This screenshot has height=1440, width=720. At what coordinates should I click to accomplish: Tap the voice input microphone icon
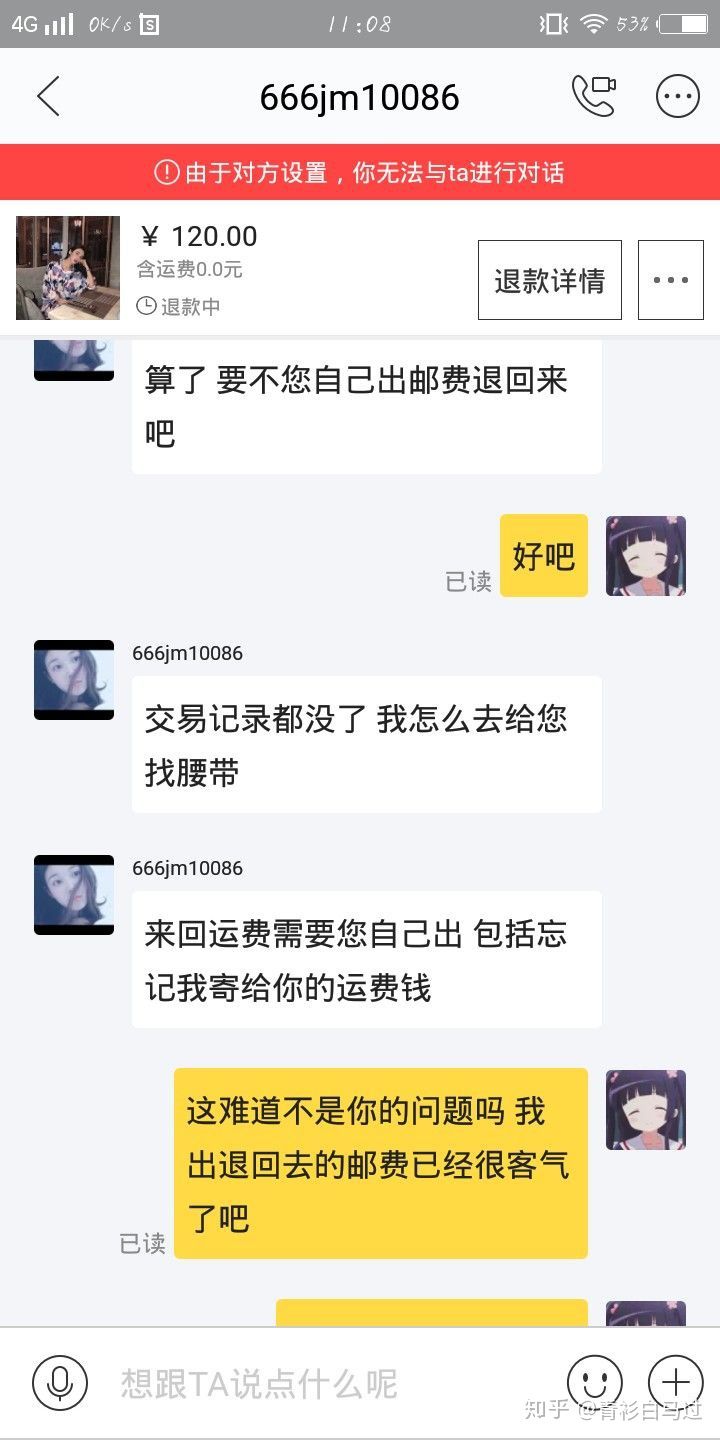[x=60, y=1383]
